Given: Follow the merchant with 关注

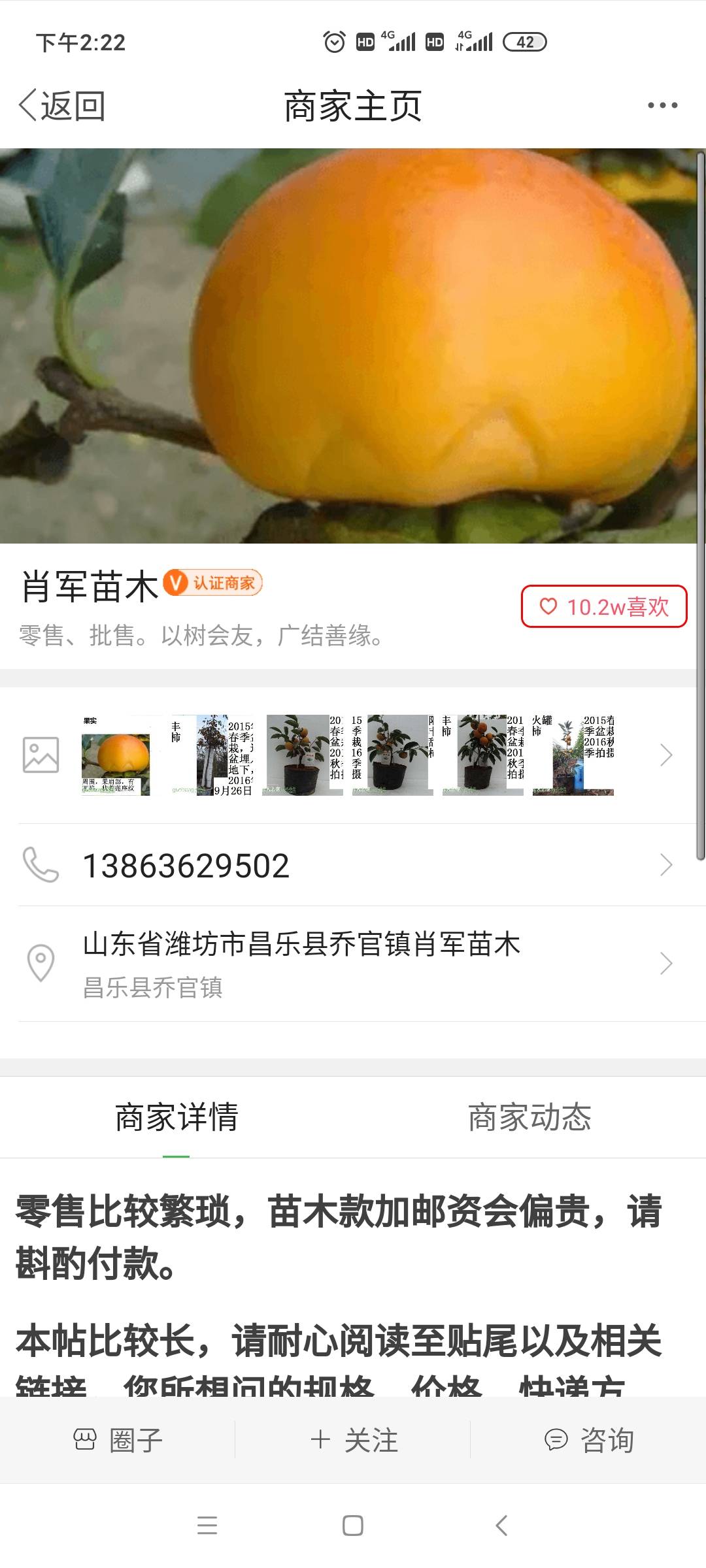Looking at the screenshot, I should [x=353, y=1440].
